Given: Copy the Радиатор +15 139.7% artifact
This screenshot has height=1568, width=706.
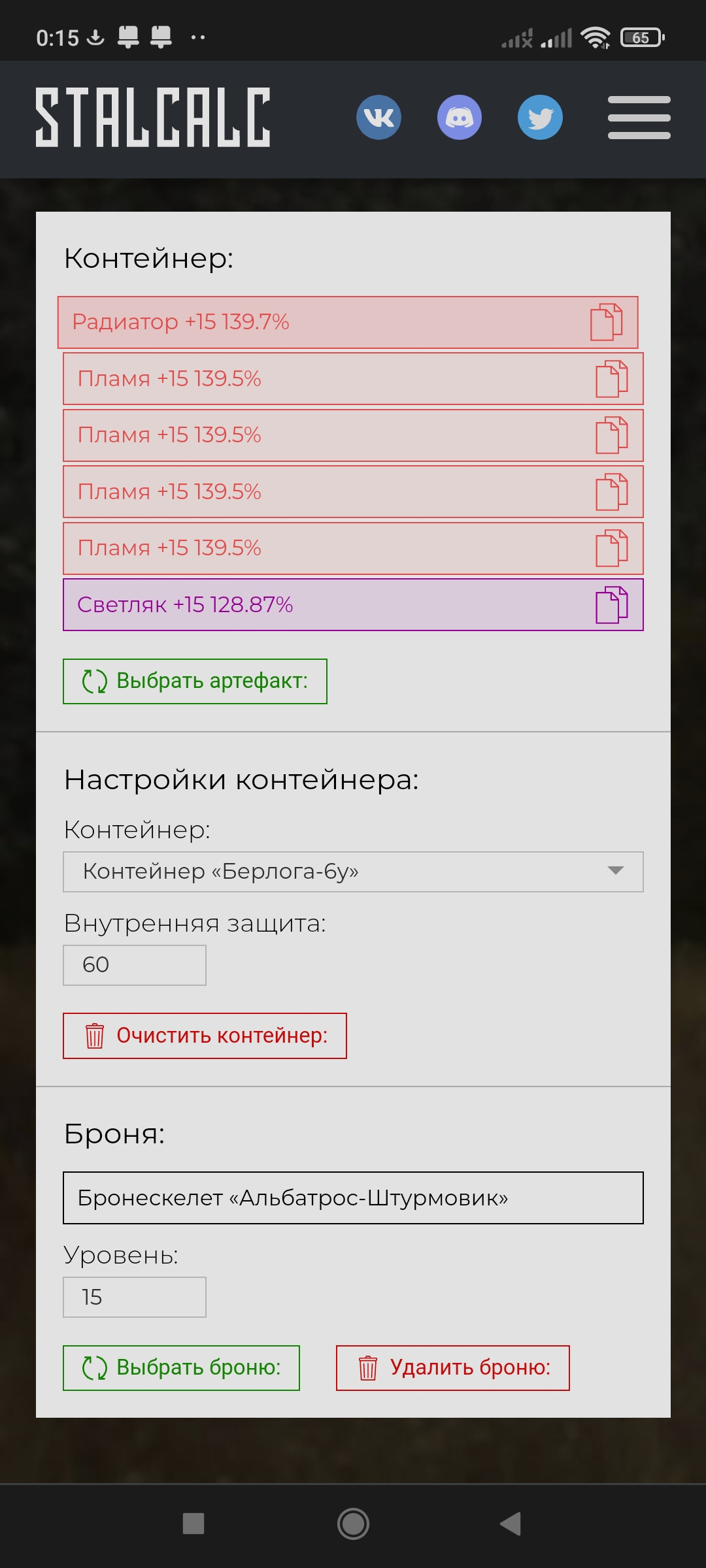Looking at the screenshot, I should click(606, 322).
